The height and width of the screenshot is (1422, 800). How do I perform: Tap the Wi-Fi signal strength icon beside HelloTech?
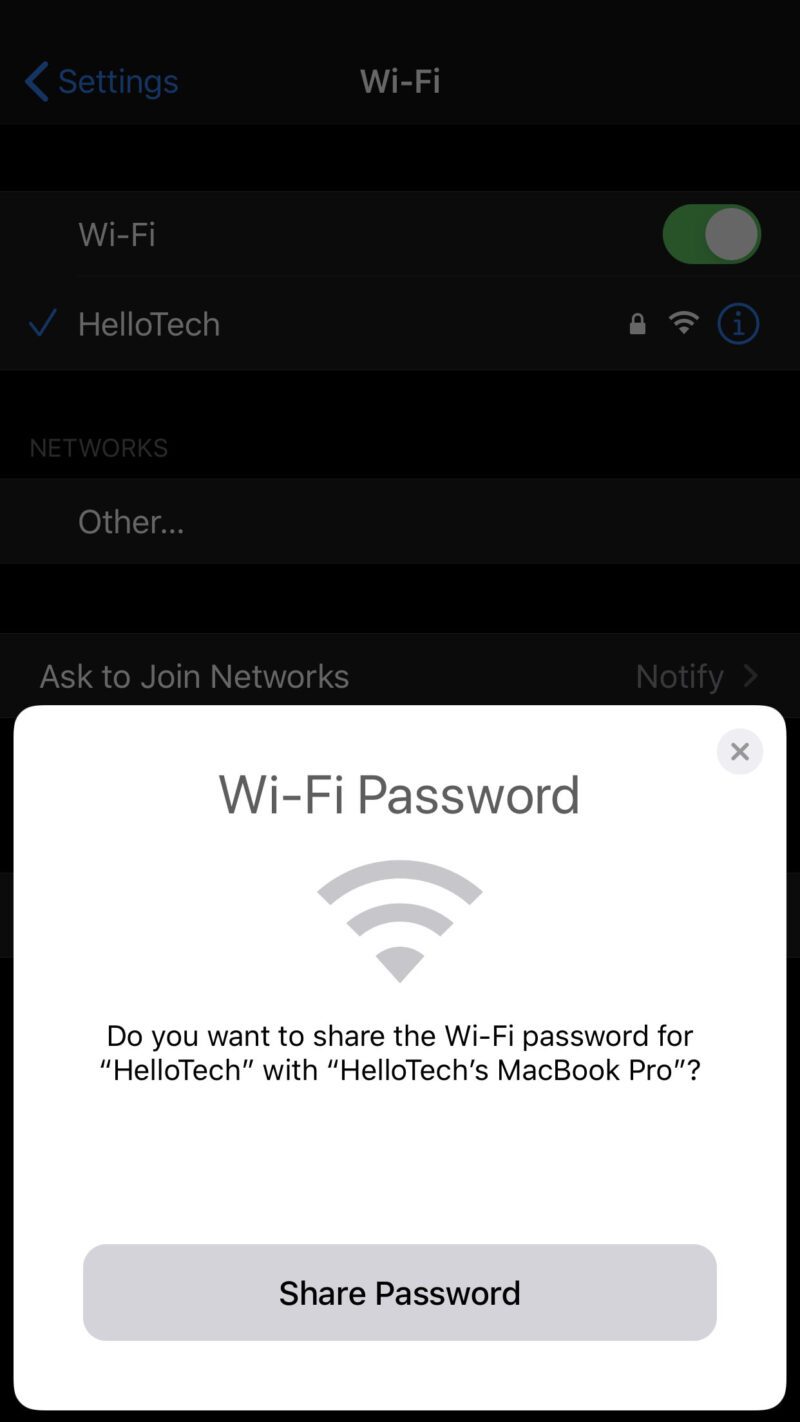[x=684, y=323]
